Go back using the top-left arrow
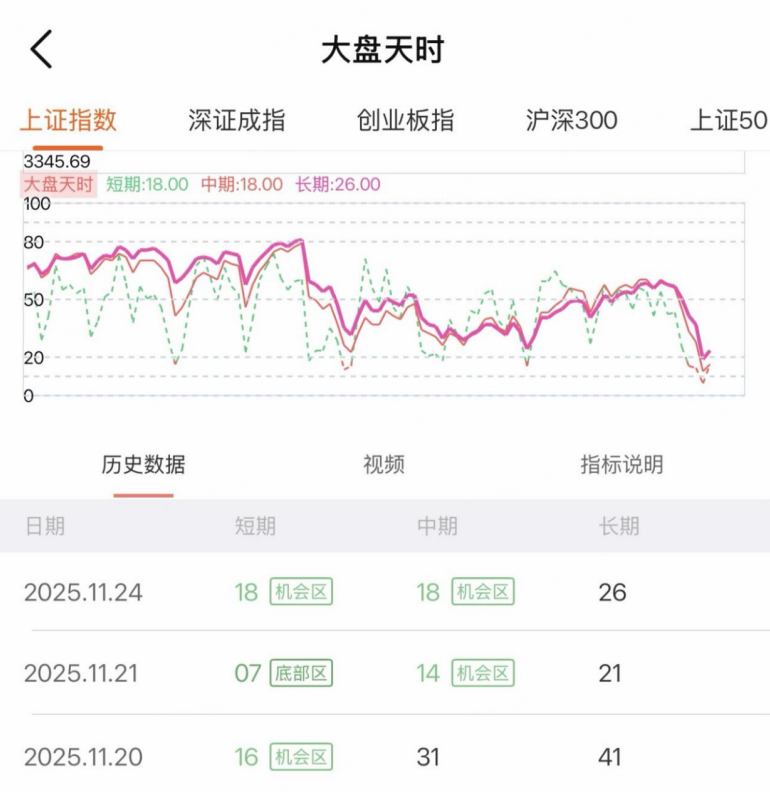Viewport: 770px width, 792px height. click(41, 49)
